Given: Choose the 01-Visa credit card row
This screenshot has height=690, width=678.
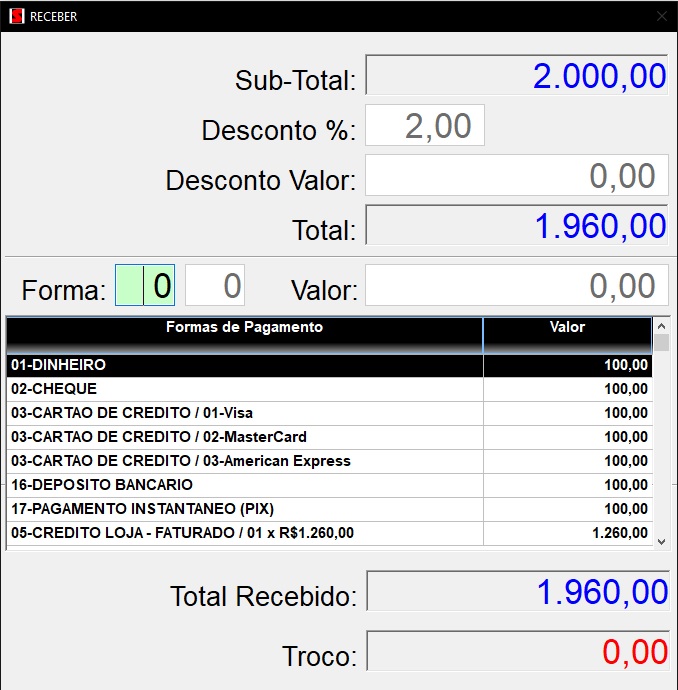Looking at the screenshot, I should (244, 413).
